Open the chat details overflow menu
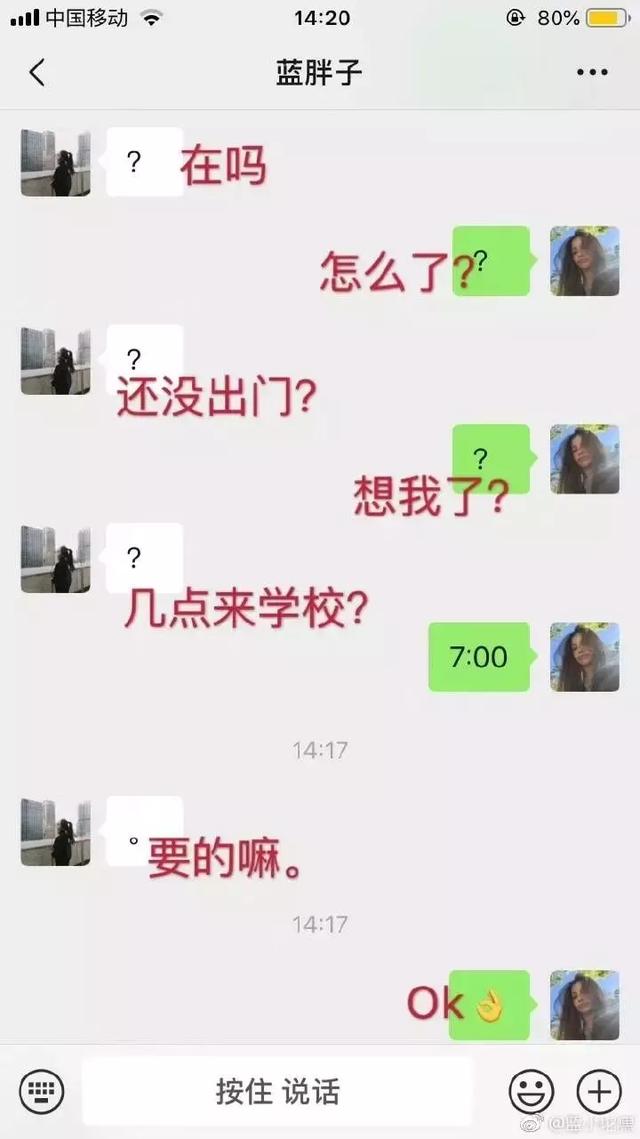Viewport: 640px width, 1139px height. [x=591, y=73]
